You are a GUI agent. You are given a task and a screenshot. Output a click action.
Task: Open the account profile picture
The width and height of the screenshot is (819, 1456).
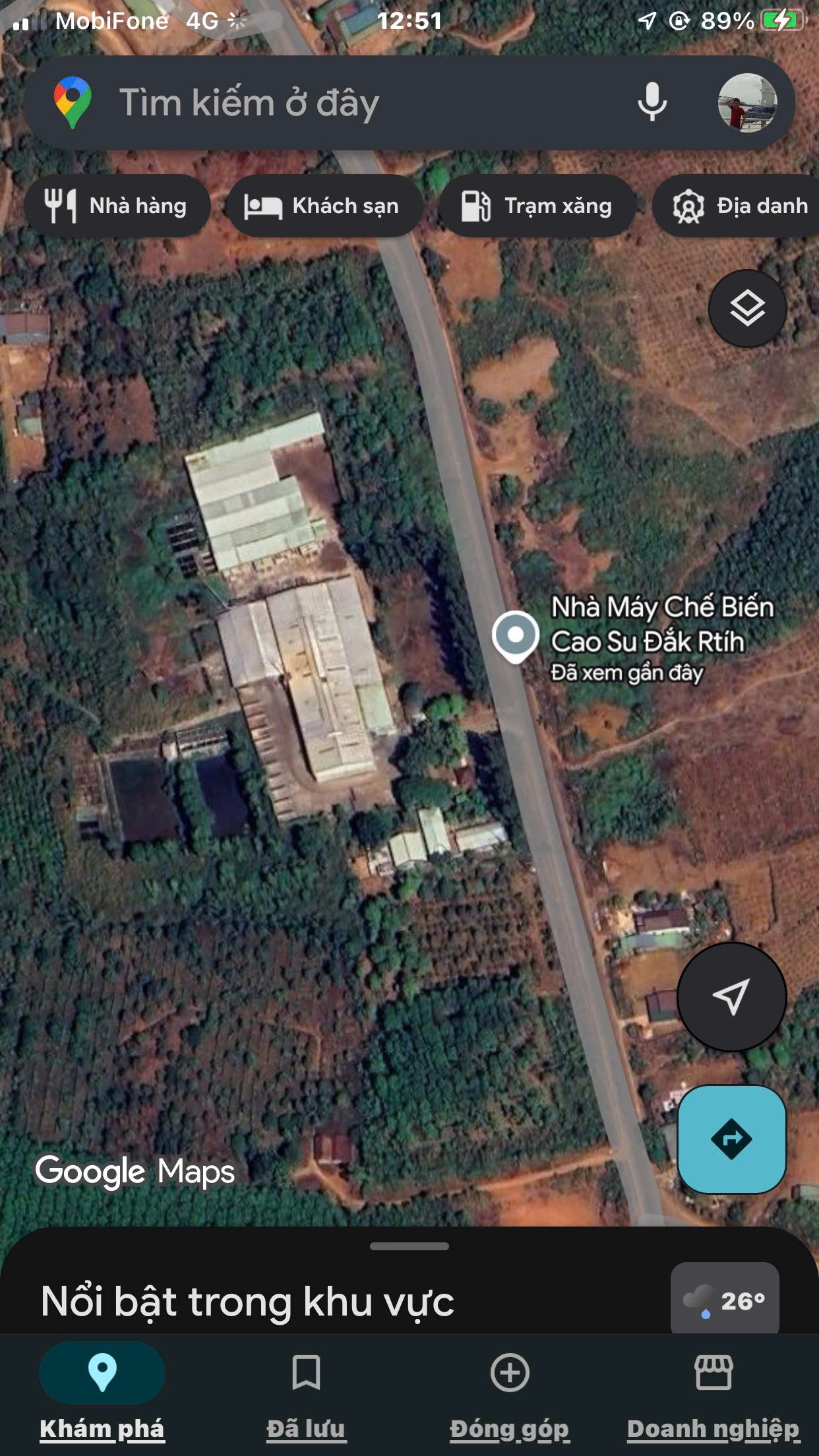point(747,103)
